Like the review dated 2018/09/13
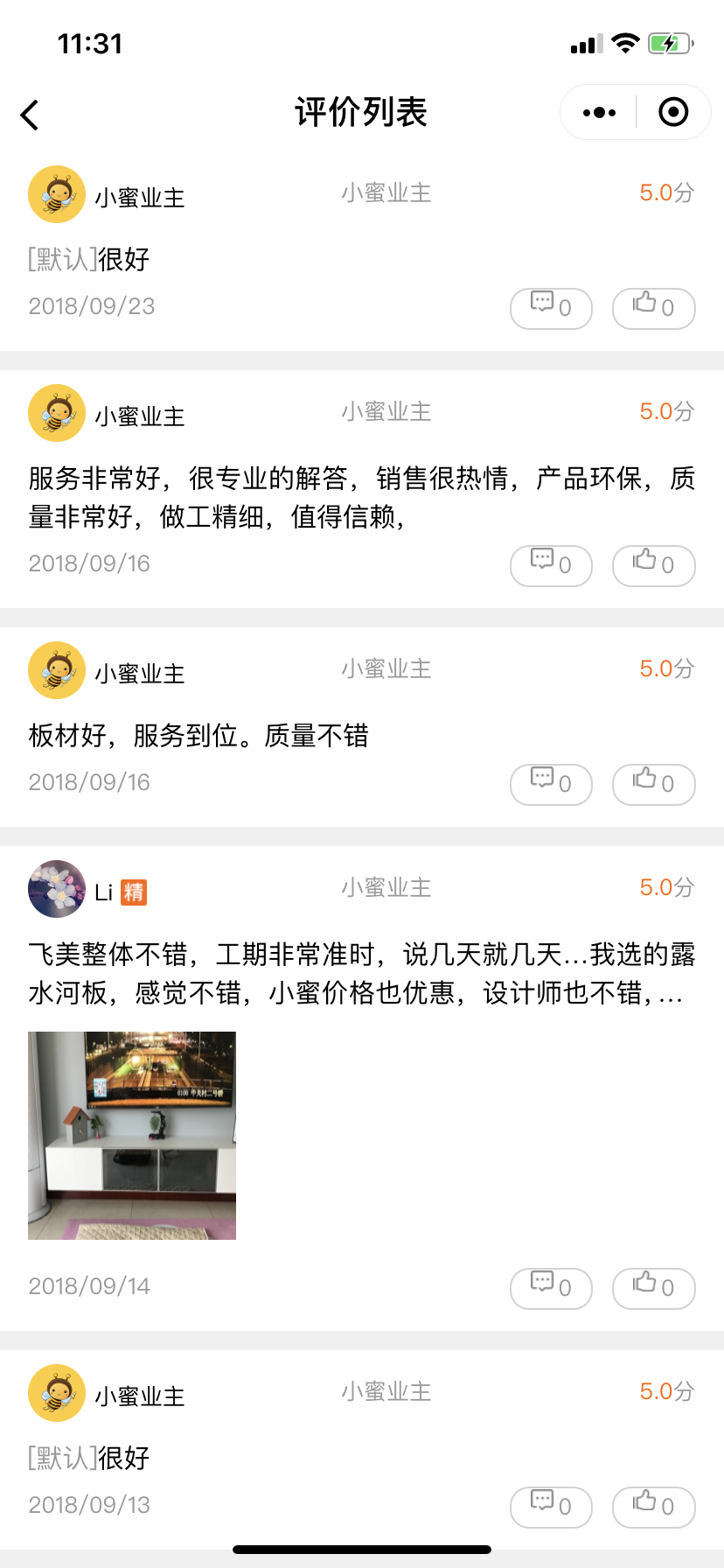724x1568 pixels. tap(653, 1507)
